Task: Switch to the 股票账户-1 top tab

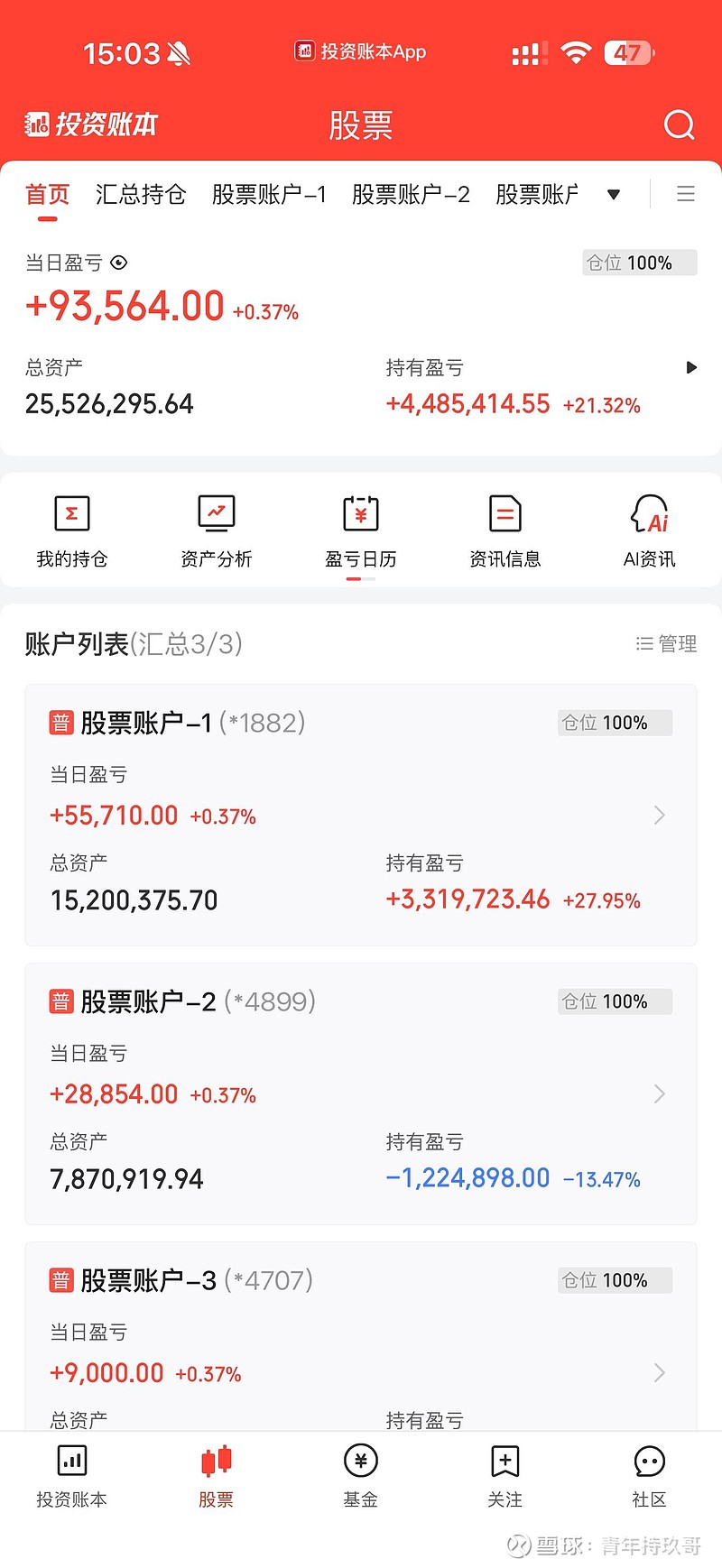Action: [x=269, y=194]
